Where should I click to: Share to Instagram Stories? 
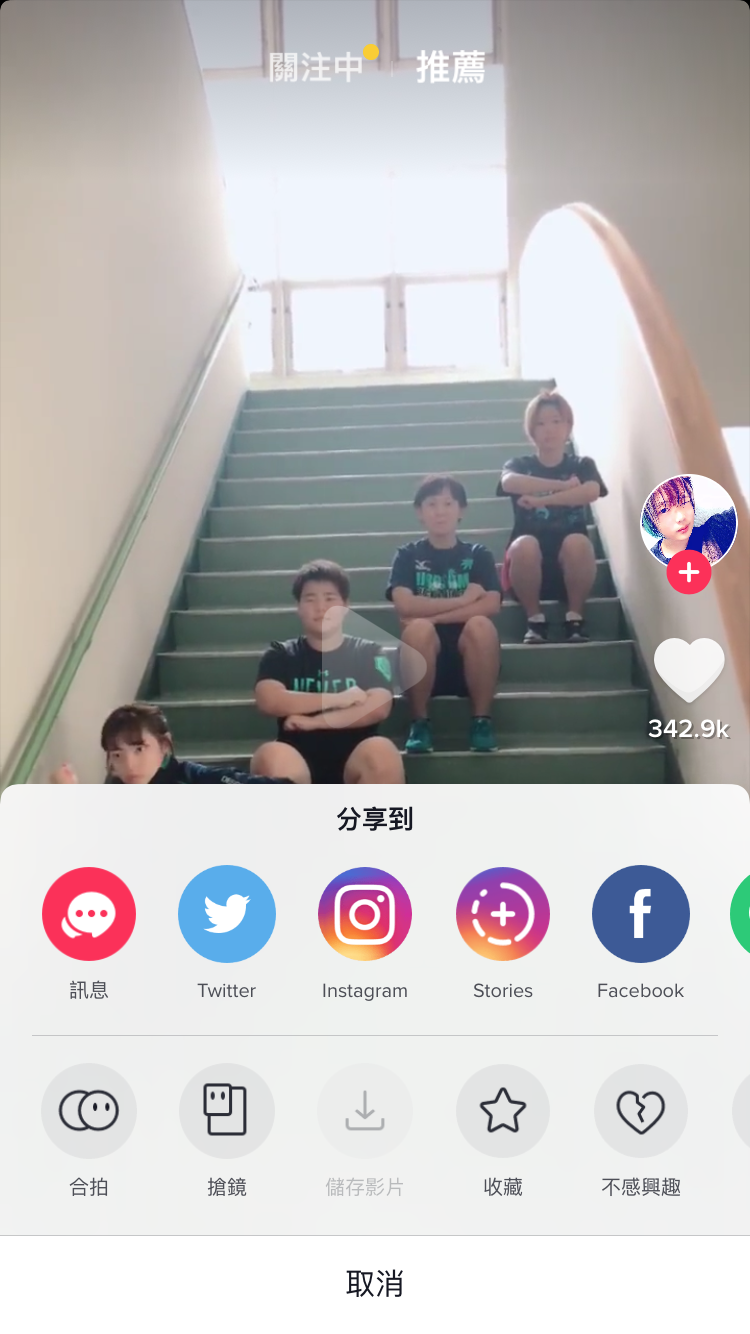pyautogui.click(x=503, y=914)
